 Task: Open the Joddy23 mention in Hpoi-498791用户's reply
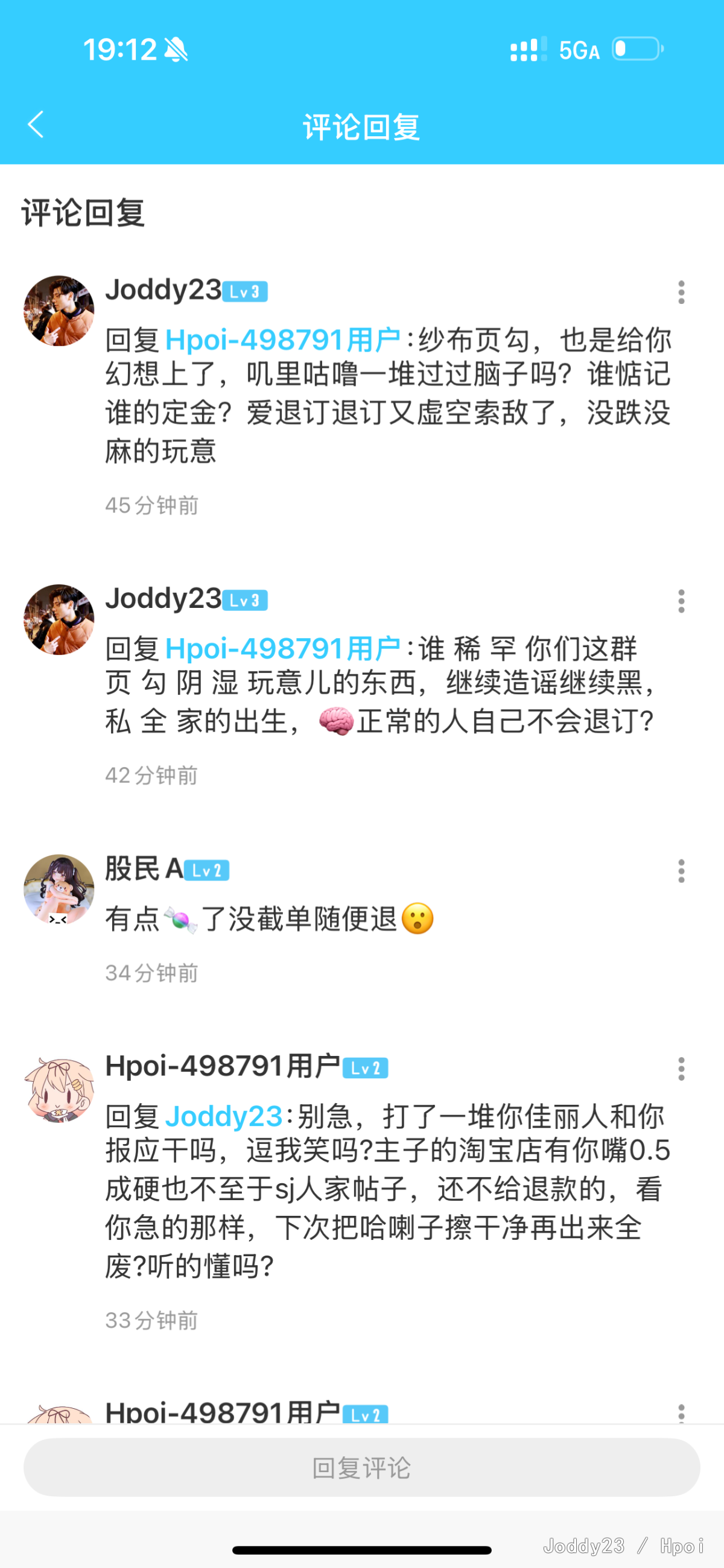tap(223, 1117)
